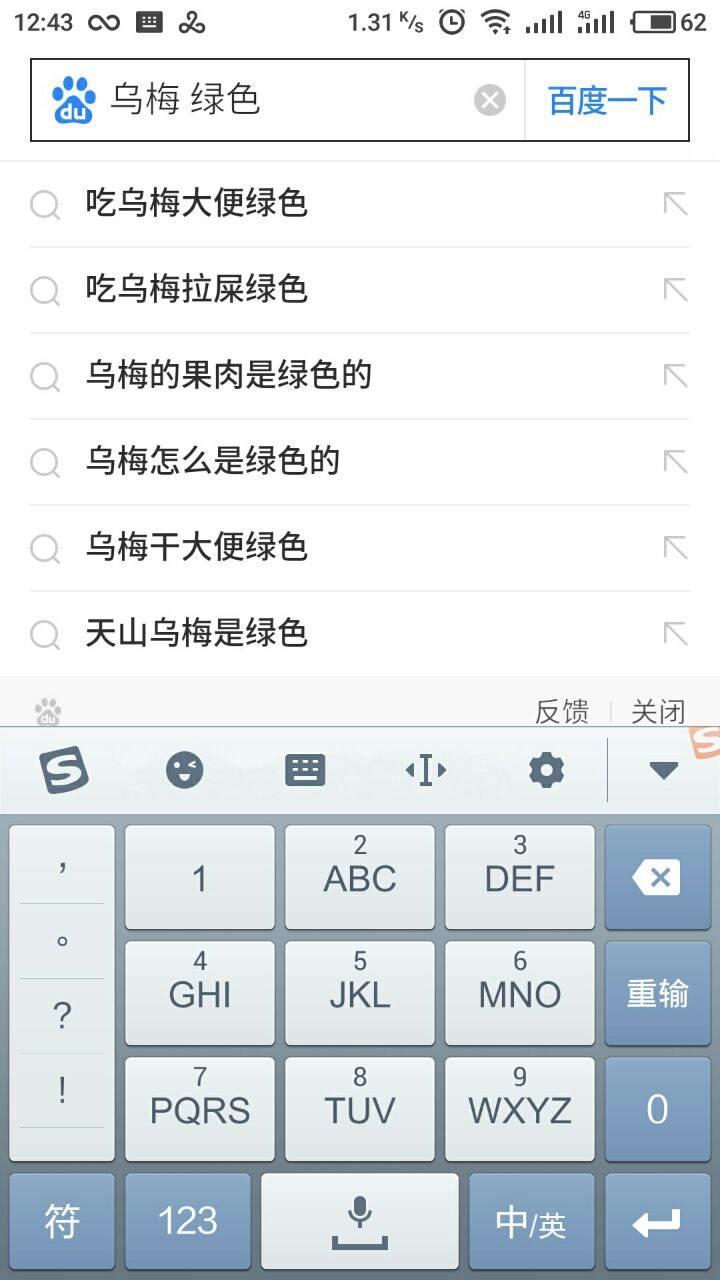
Task: Close the suggestions with 关闭
Action: coord(658,712)
